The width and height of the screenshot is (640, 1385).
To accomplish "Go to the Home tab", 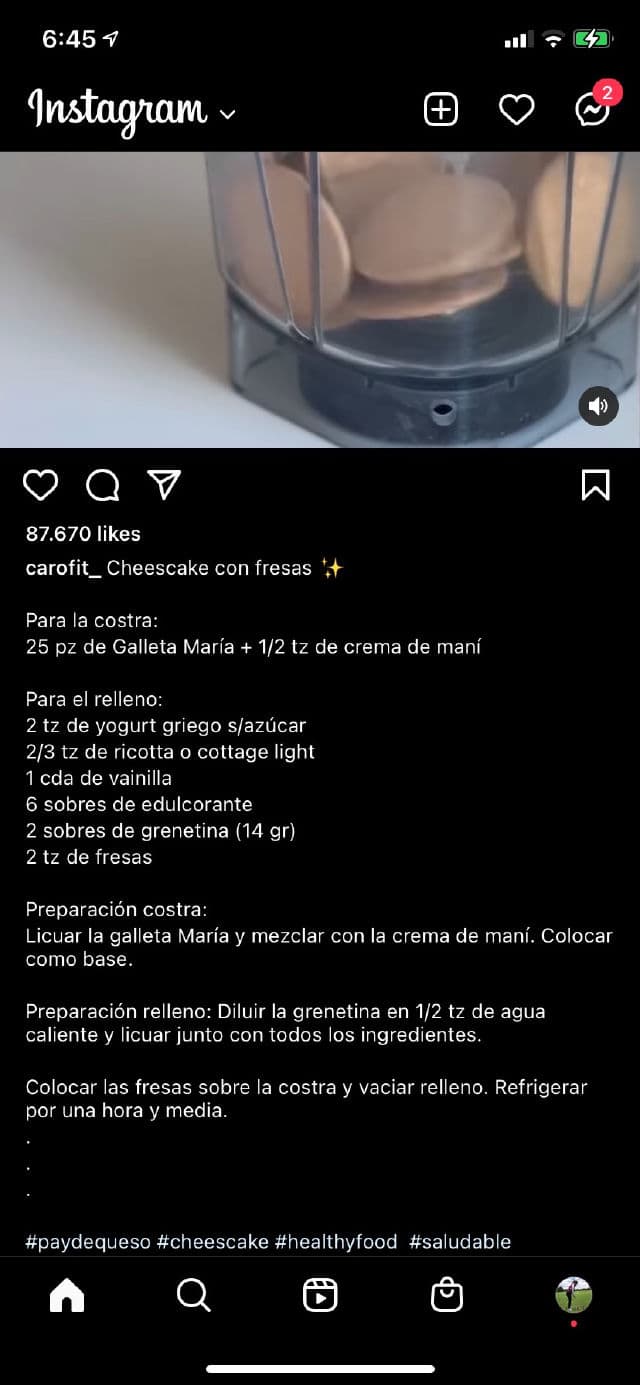I will click(67, 1295).
